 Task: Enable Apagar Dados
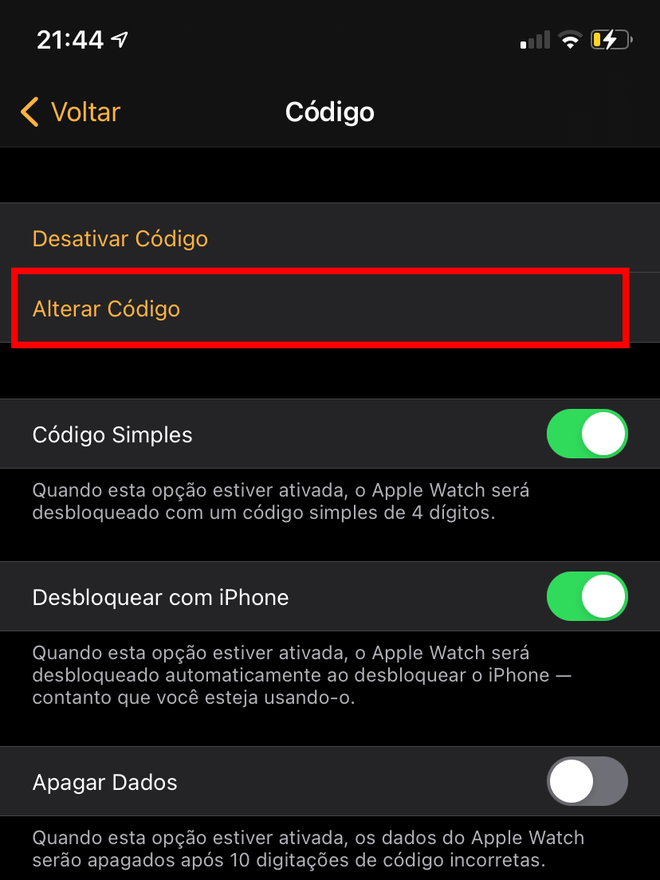(586, 781)
